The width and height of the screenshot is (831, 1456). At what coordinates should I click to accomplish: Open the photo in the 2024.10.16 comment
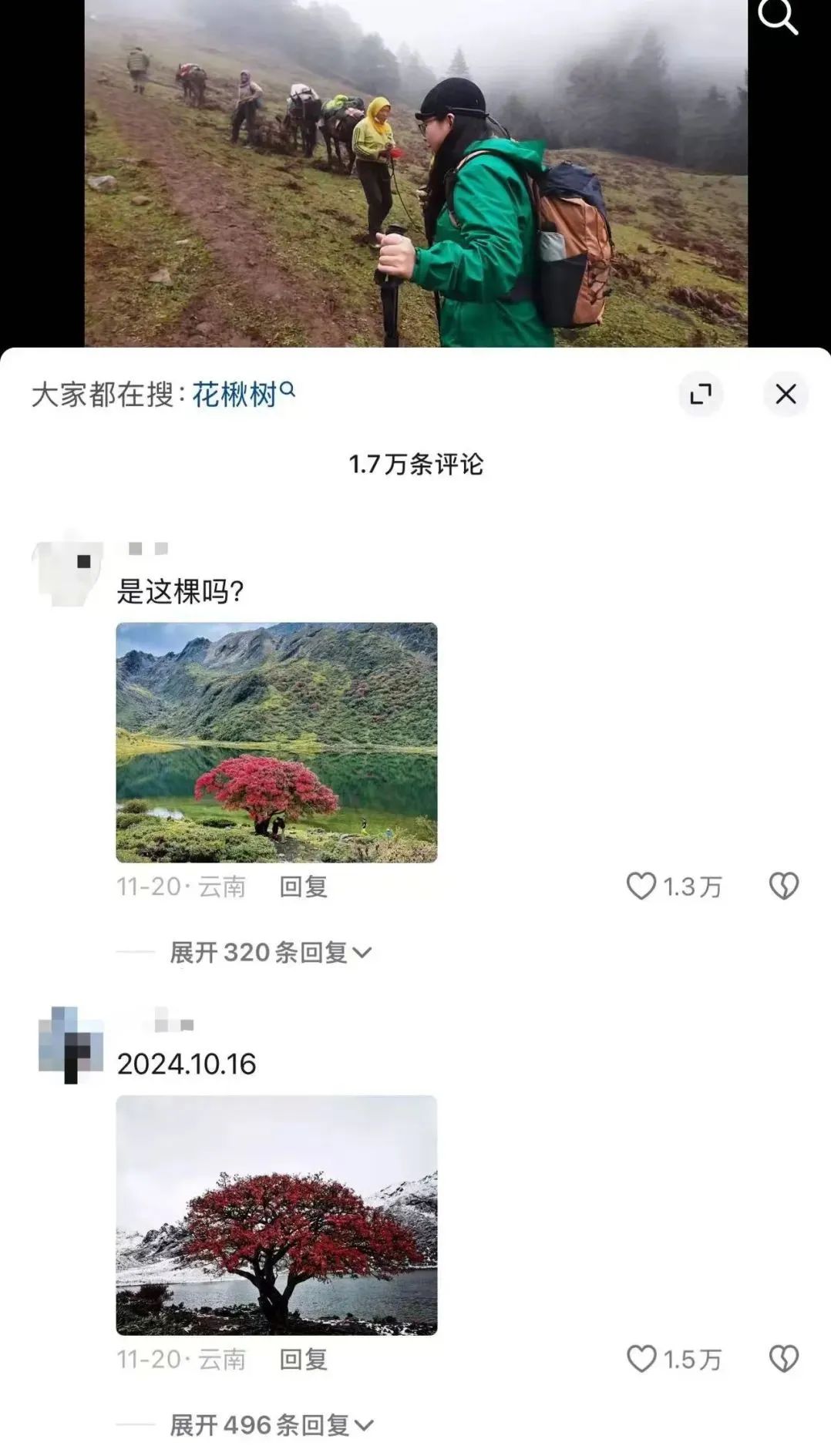(x=277, y=1215)
